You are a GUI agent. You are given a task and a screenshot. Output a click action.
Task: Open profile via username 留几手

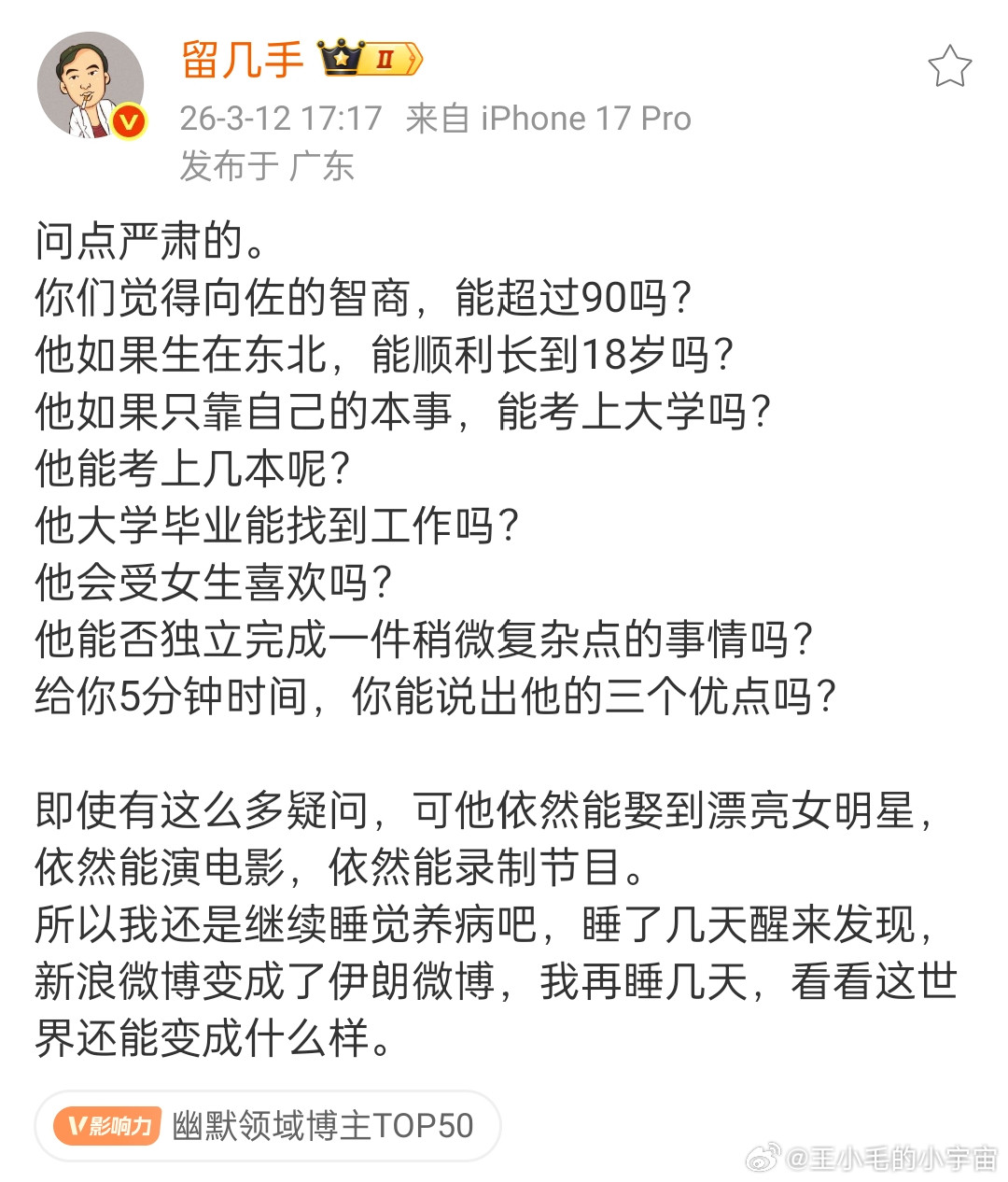[x=243, y=59]
